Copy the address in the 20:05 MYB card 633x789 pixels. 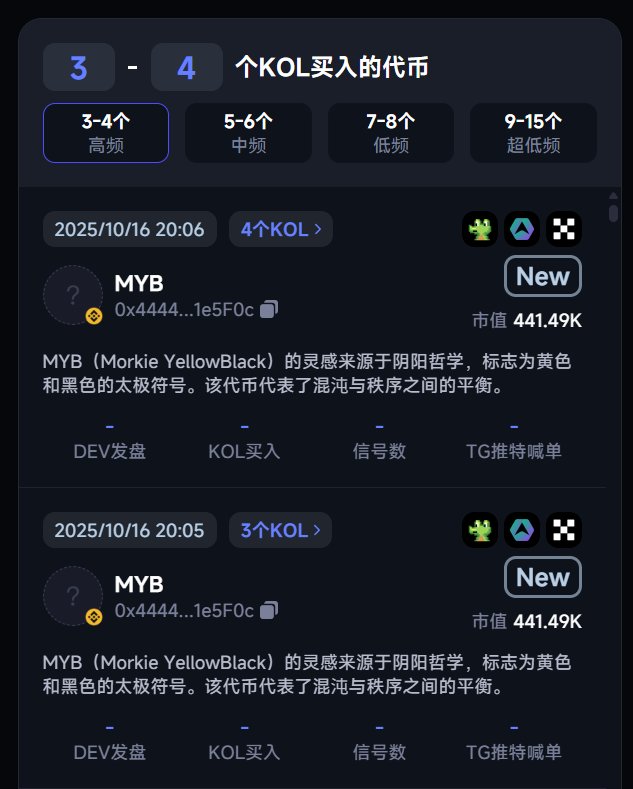click(268, 610)
